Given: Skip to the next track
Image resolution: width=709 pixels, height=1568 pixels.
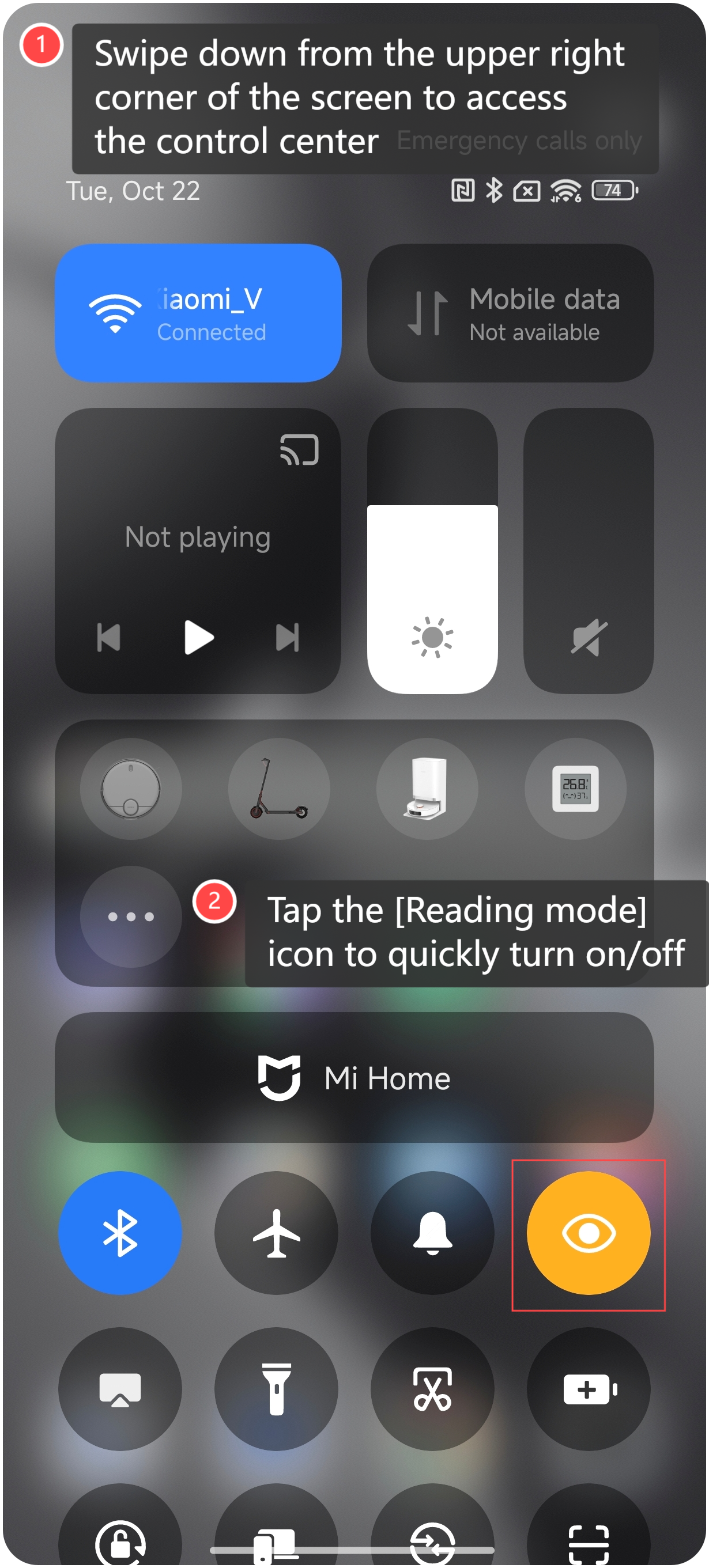Looking at the screenshot, I should tap(288, 637).
